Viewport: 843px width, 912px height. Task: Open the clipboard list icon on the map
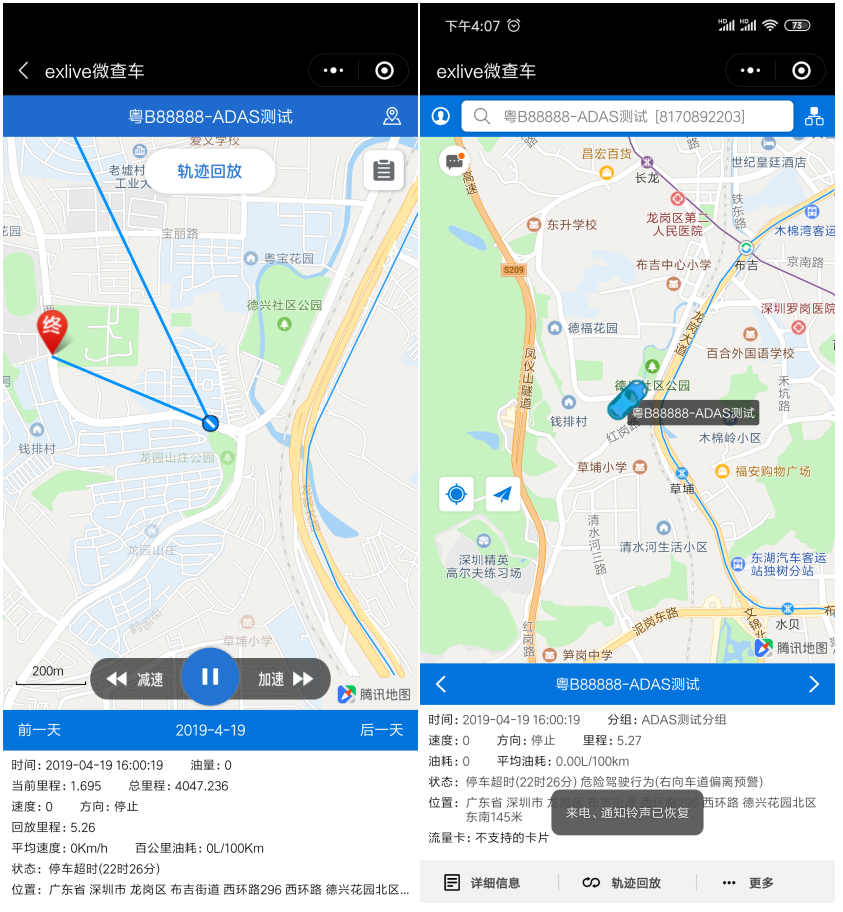coord(383,171)
